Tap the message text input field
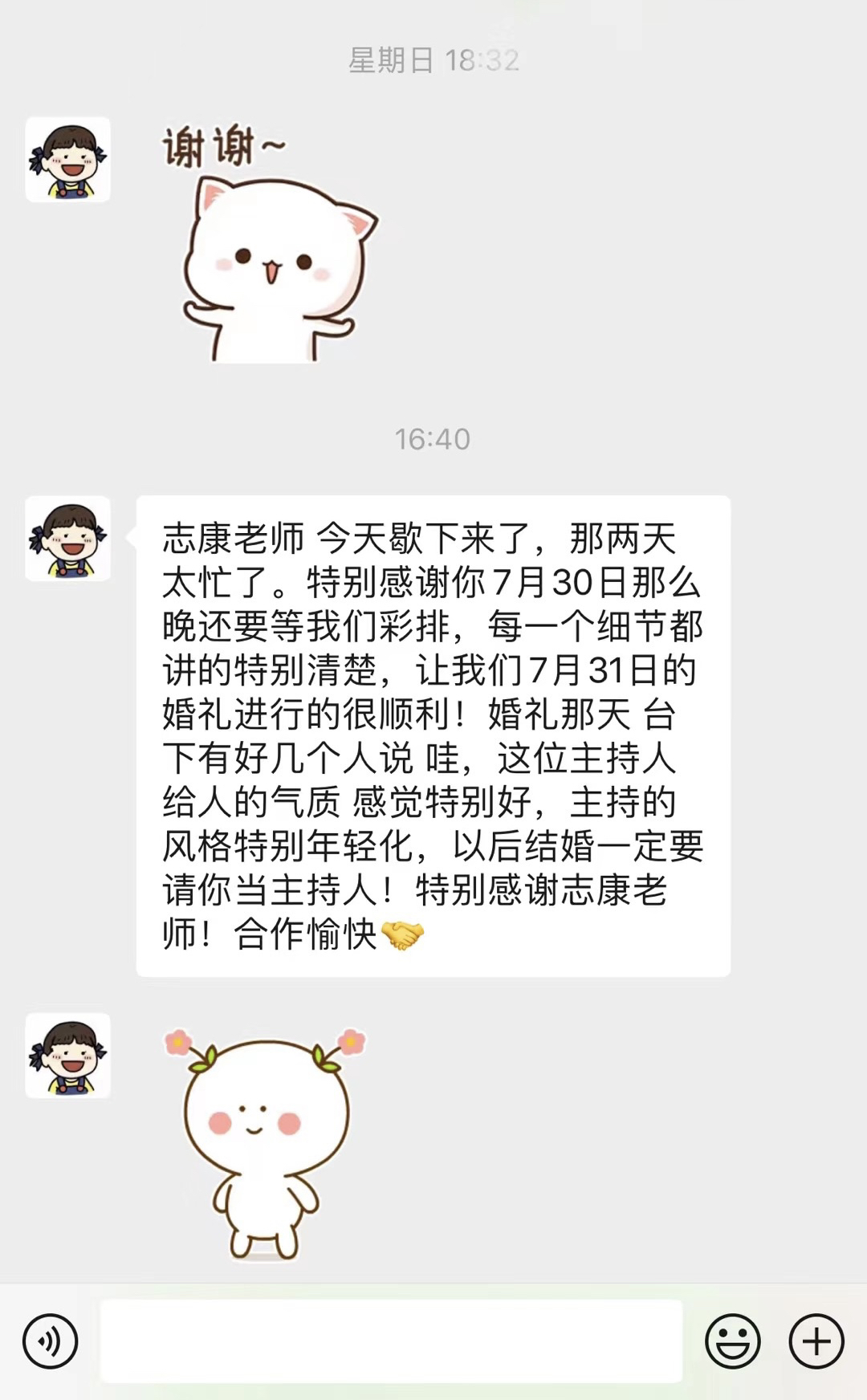Image resolution: width=867 pixels, height=1400 pixels. 391,1341
